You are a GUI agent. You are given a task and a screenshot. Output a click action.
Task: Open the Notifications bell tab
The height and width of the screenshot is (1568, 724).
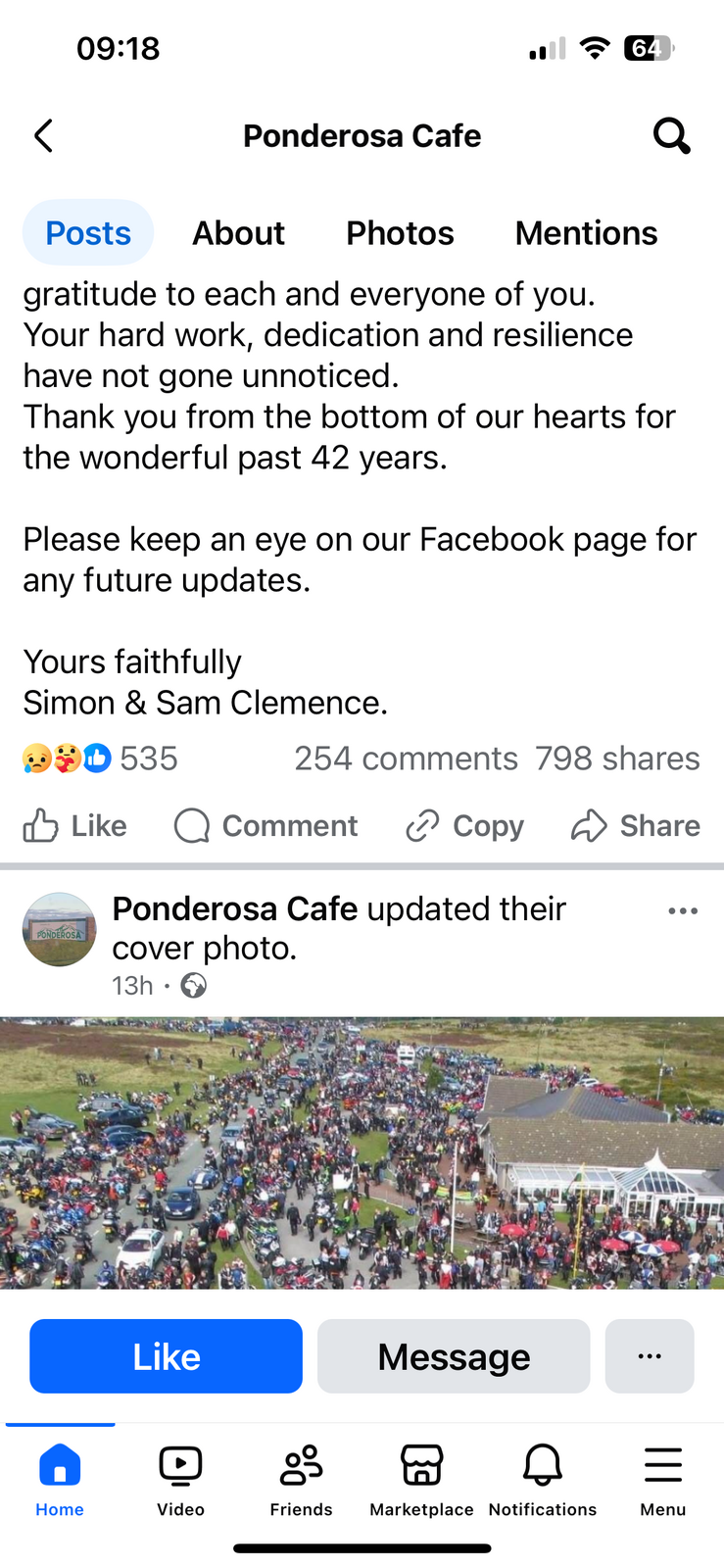pos(542,1480)
